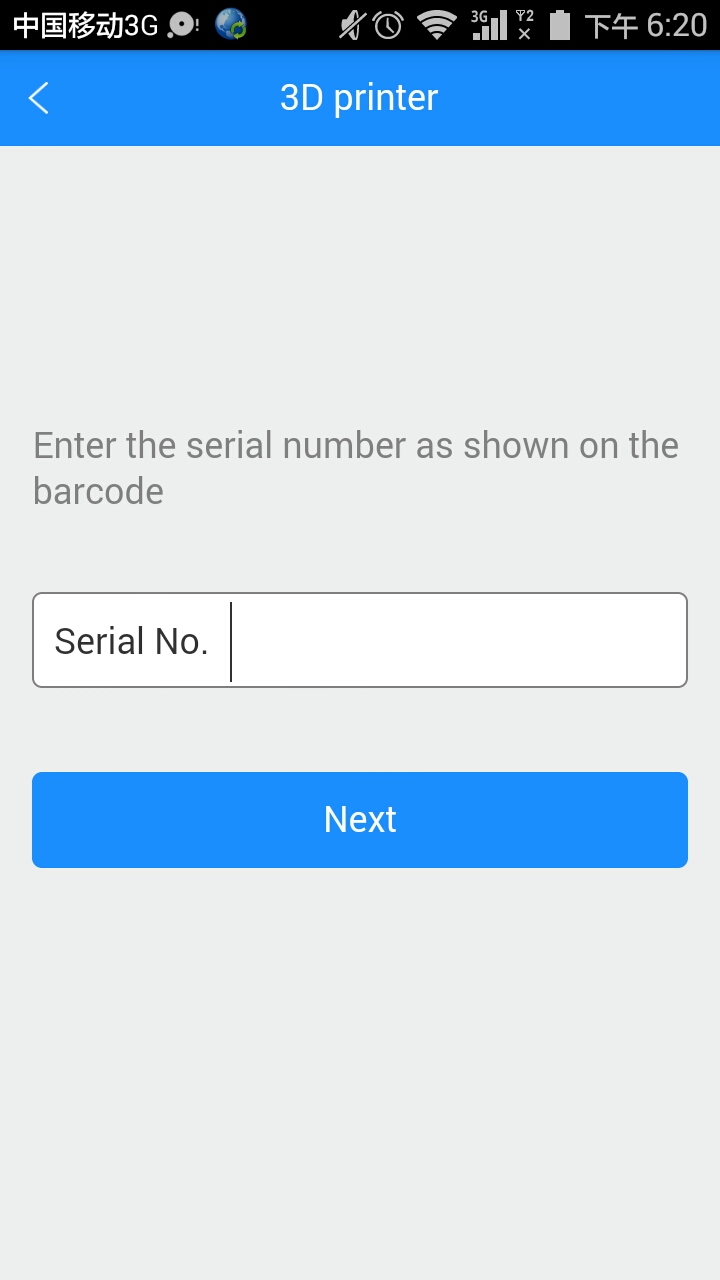The height and width of the screenshot is (1280, 720).
Task: Go back using the header arrow
Action: tap(39, 98)
